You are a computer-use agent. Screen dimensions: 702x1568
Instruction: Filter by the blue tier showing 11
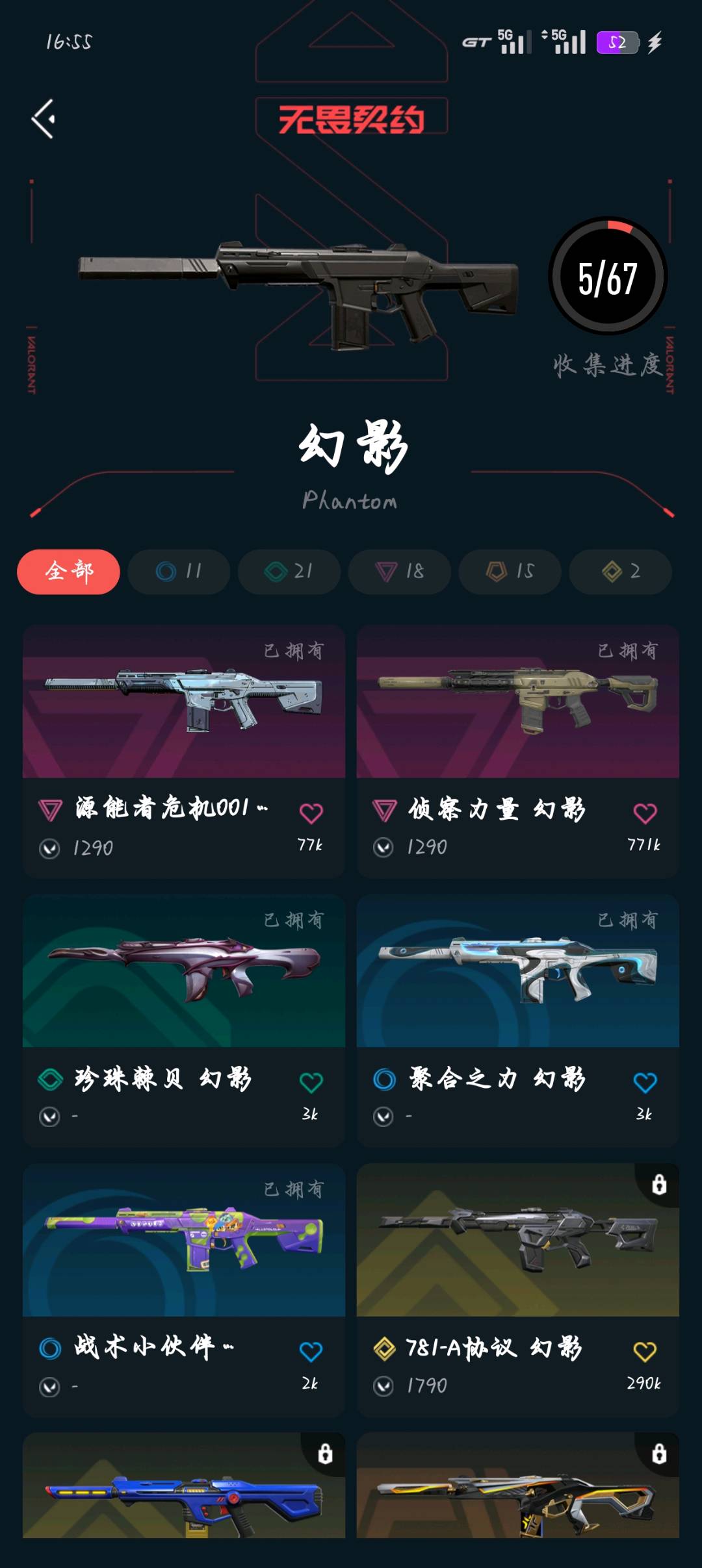click(179, 572)
